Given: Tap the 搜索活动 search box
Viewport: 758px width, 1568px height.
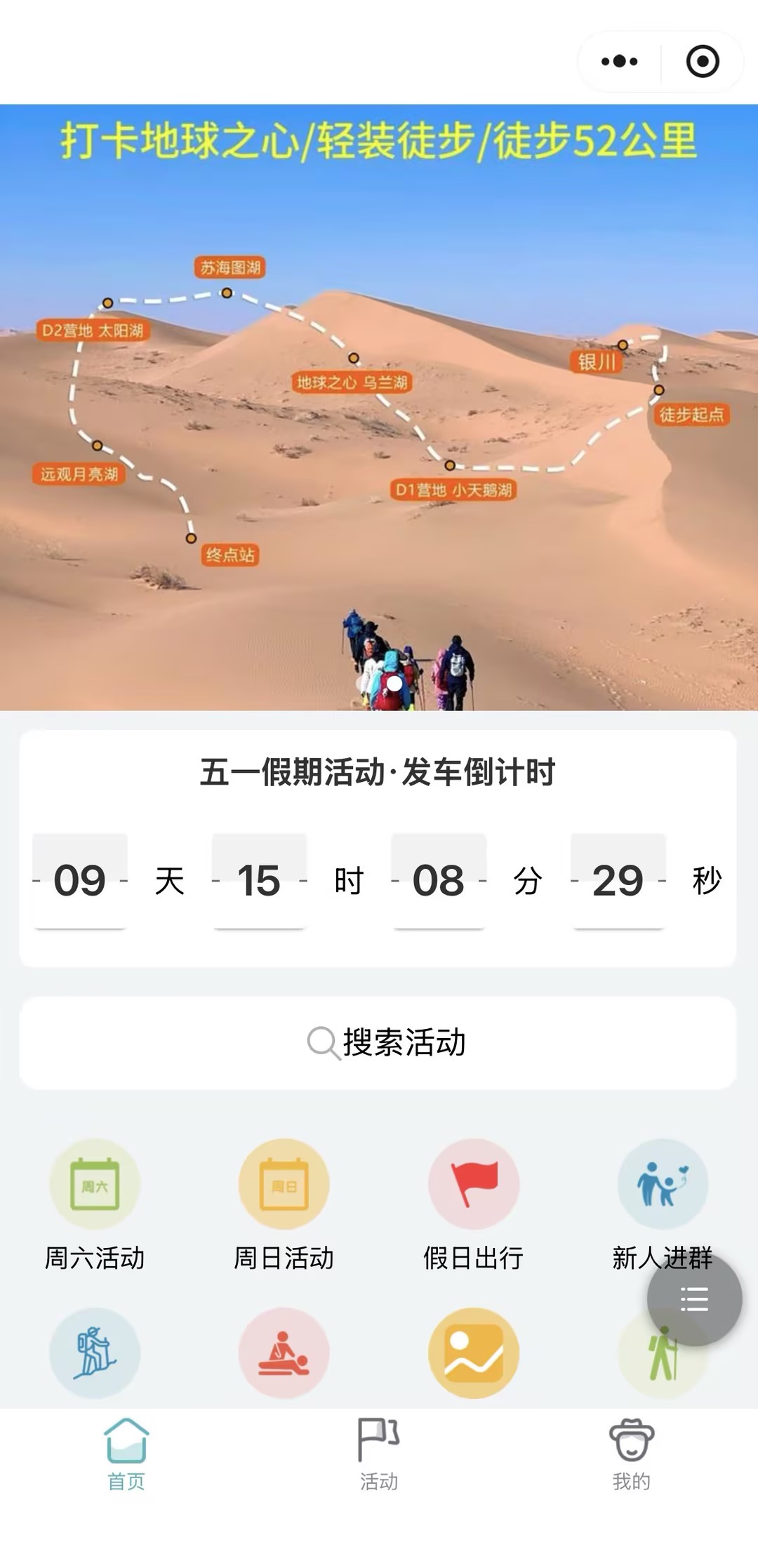Looking at the screenshot, I should (x=379, y=1043).
